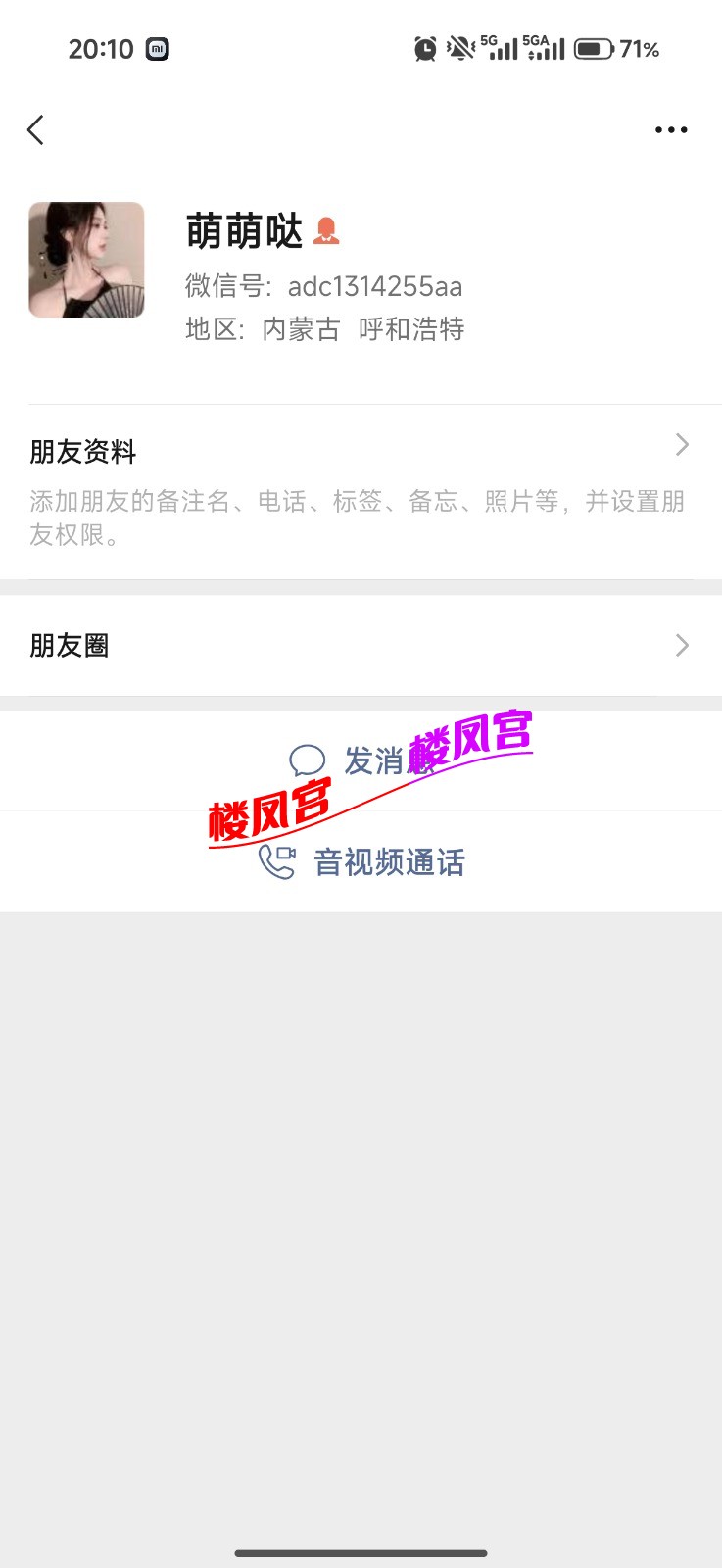
Task: Click the Mi logo beside the clock
Action: click(157, 48)
